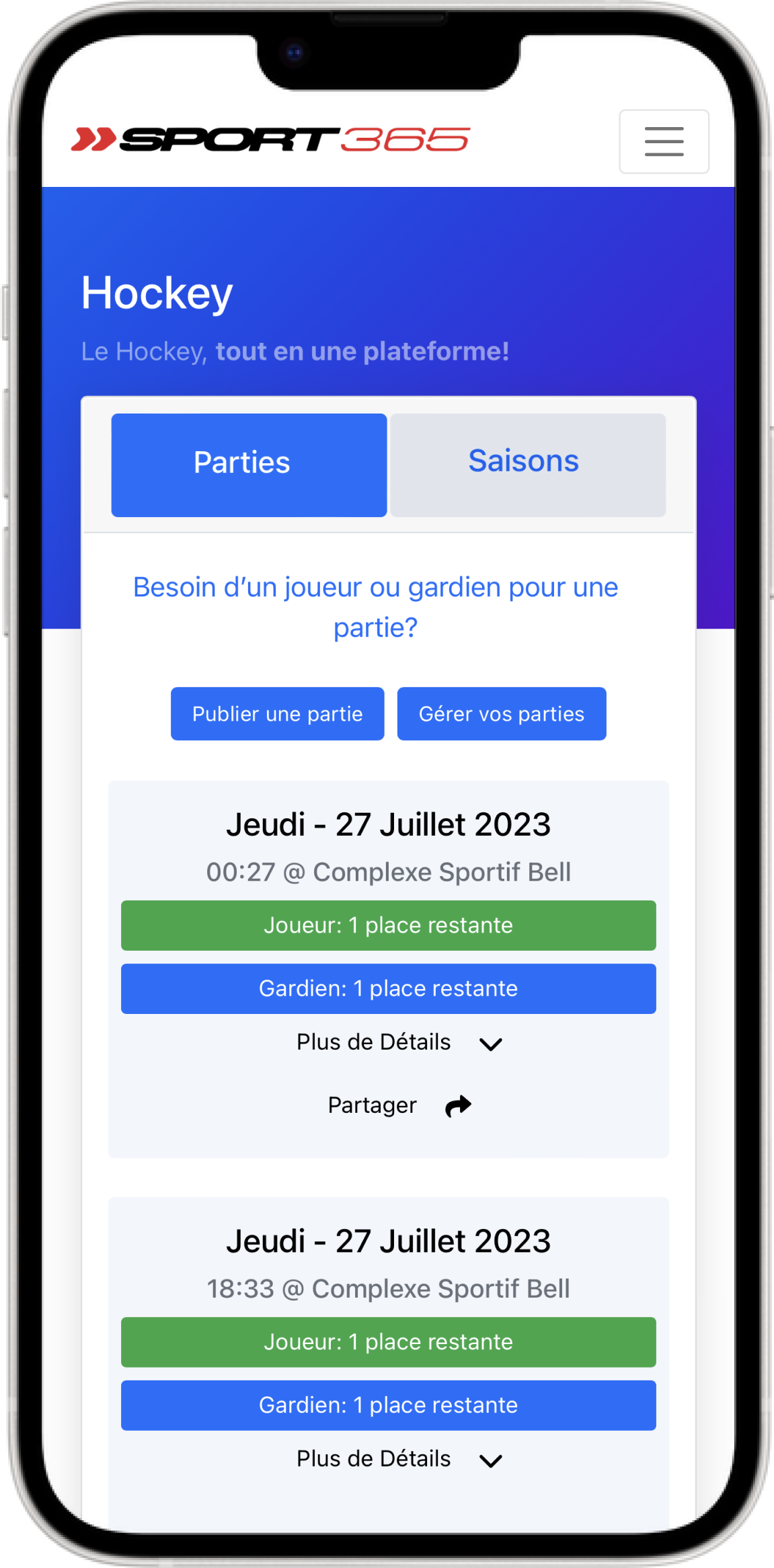774x1568 pixels.
Task: Join as Joueur for 00:27 game
Action: pos(388,925)
